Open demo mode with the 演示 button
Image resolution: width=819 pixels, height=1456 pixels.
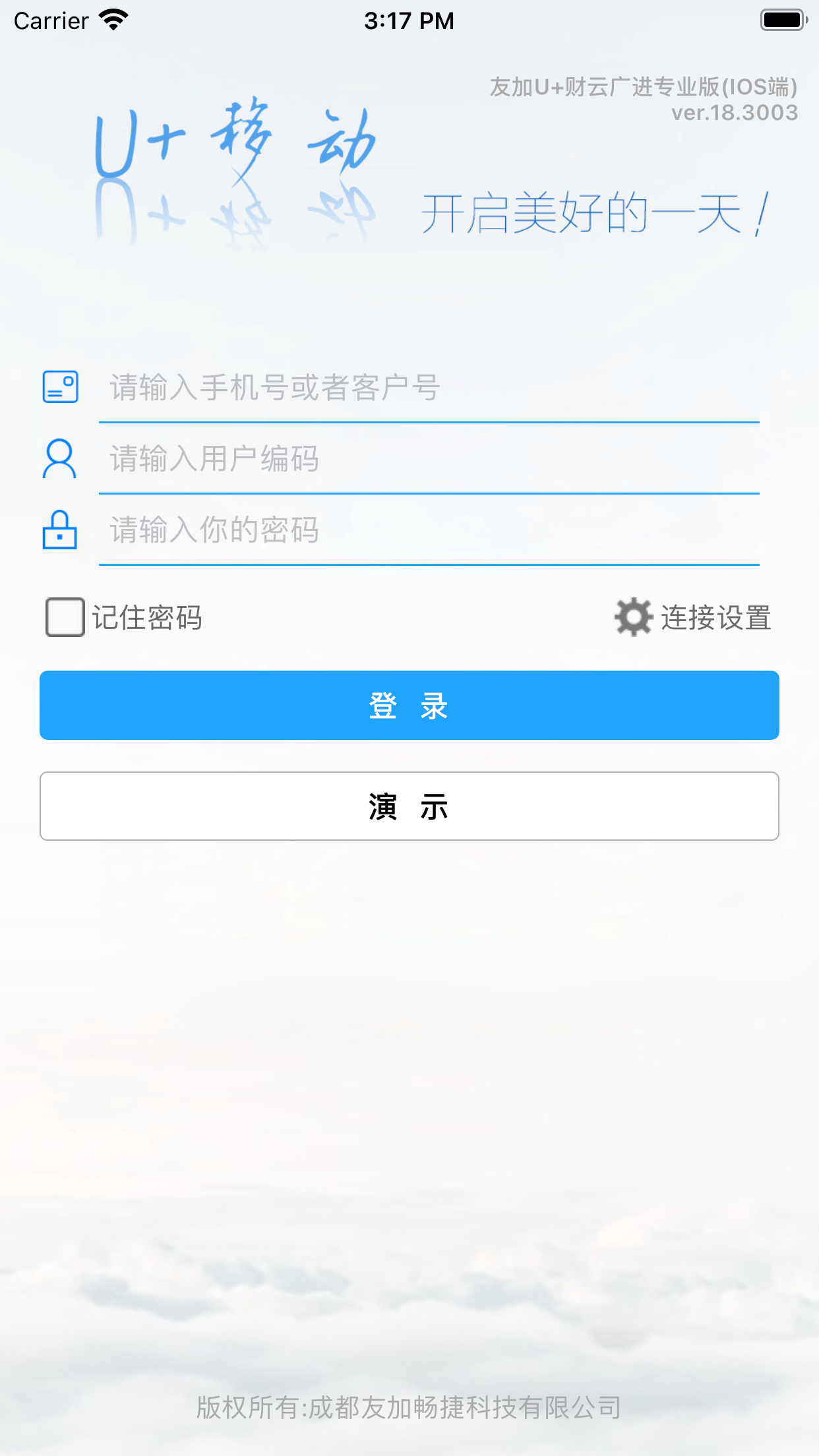tap(409, 806)
